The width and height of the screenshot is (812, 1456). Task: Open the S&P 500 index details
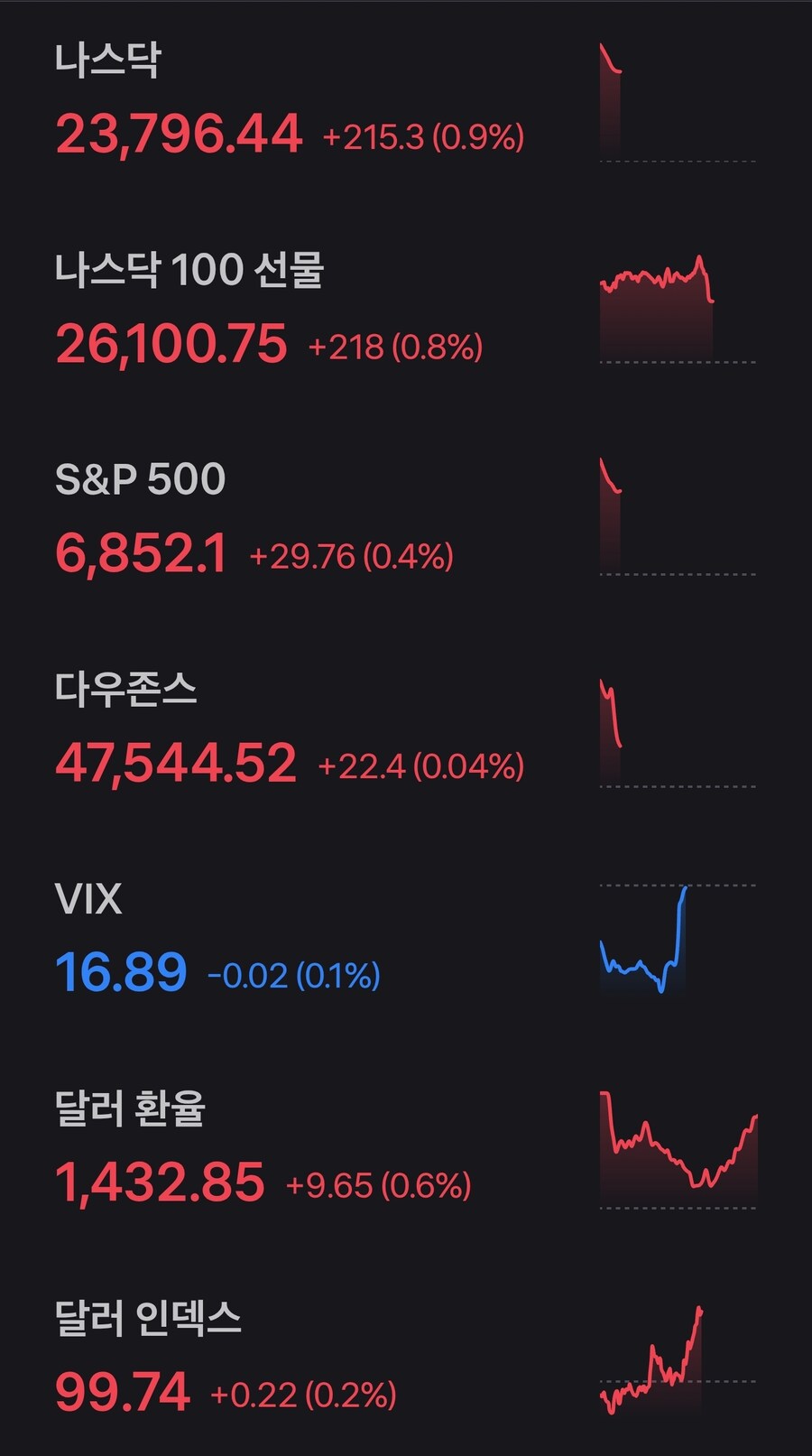point(140,478)
